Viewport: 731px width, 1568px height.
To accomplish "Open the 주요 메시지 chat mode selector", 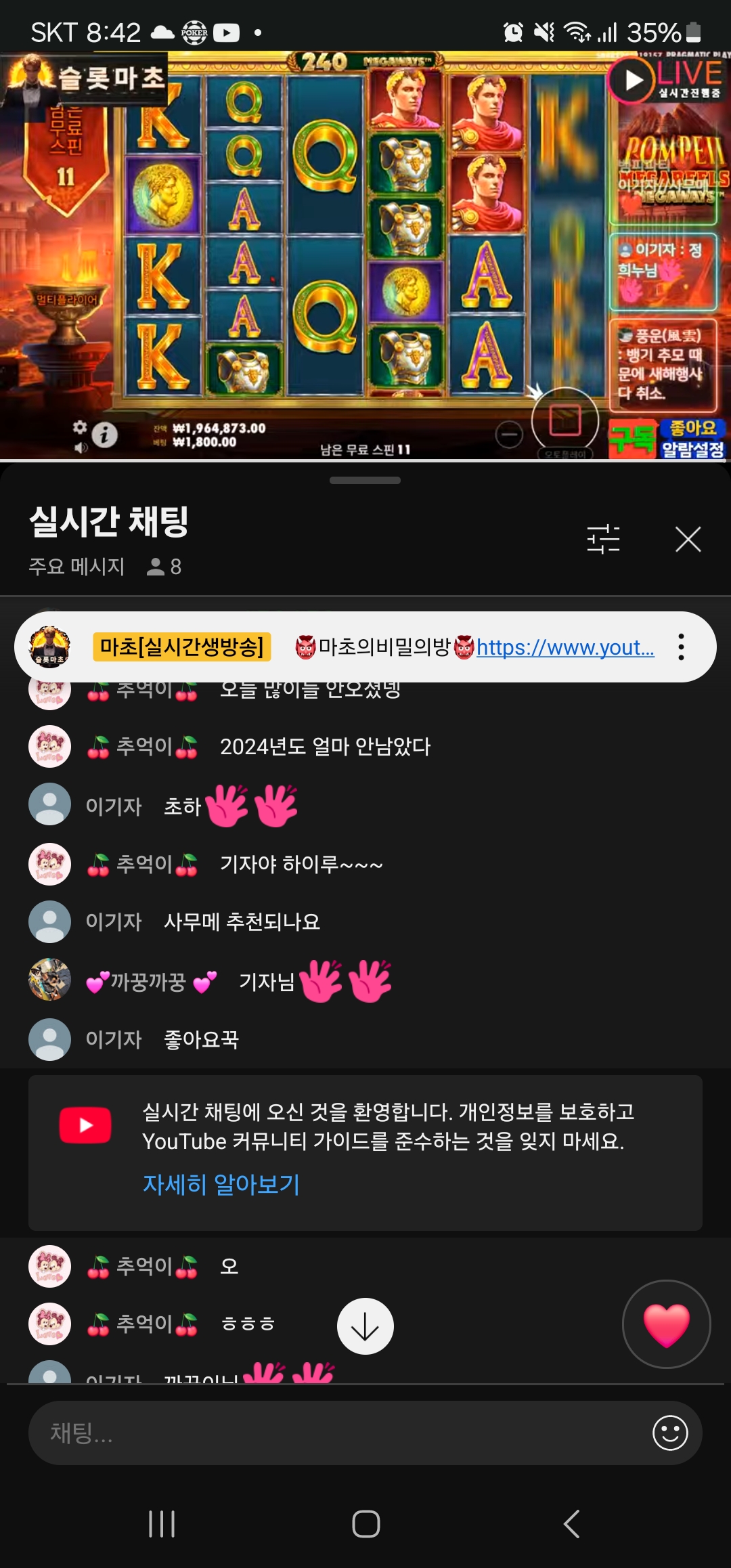I will click(x=76, y=567).
